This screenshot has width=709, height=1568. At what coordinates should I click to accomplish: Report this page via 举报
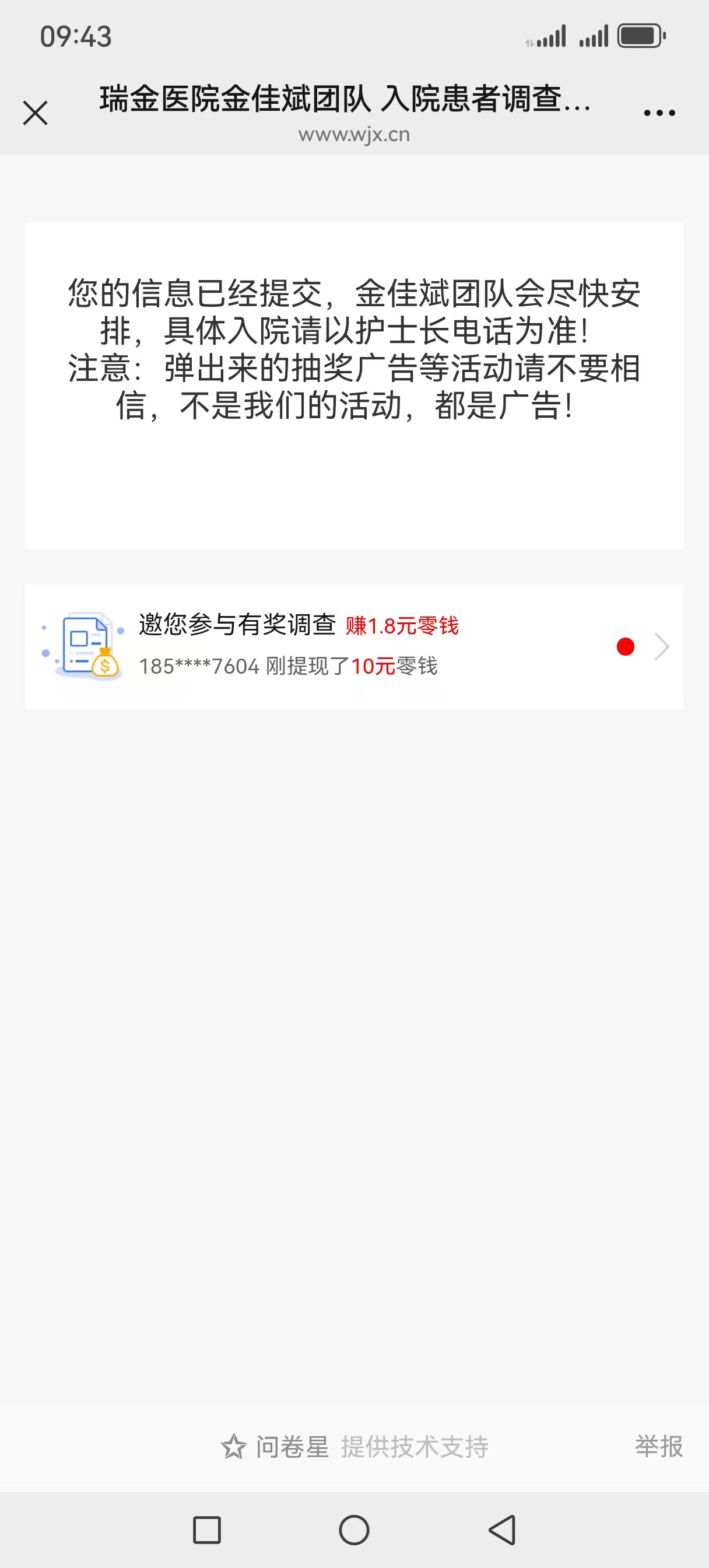tap(658, 1445)
